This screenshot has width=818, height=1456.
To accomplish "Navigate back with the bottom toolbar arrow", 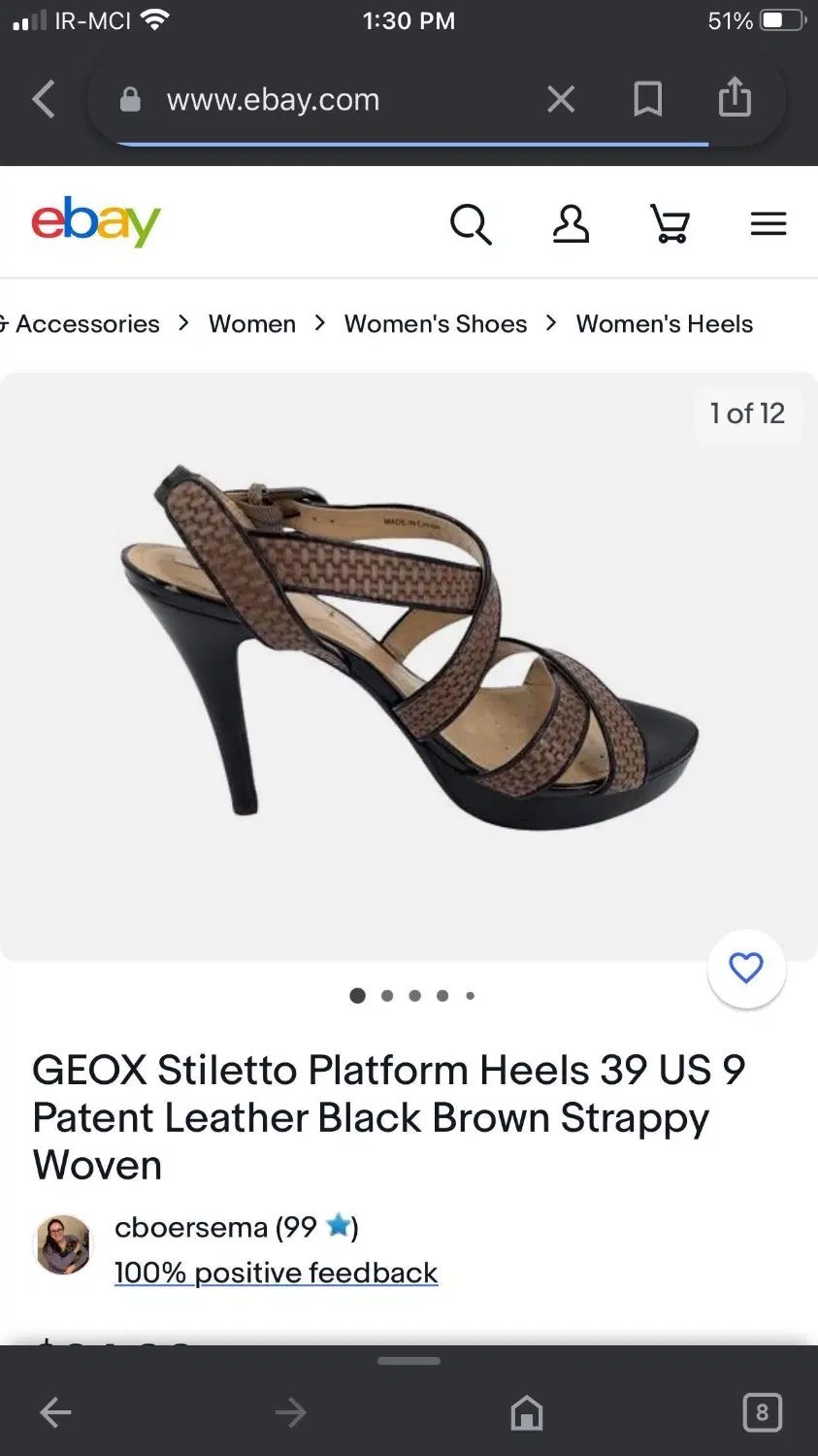I will pyautogui.click(x=55, y=1412).
